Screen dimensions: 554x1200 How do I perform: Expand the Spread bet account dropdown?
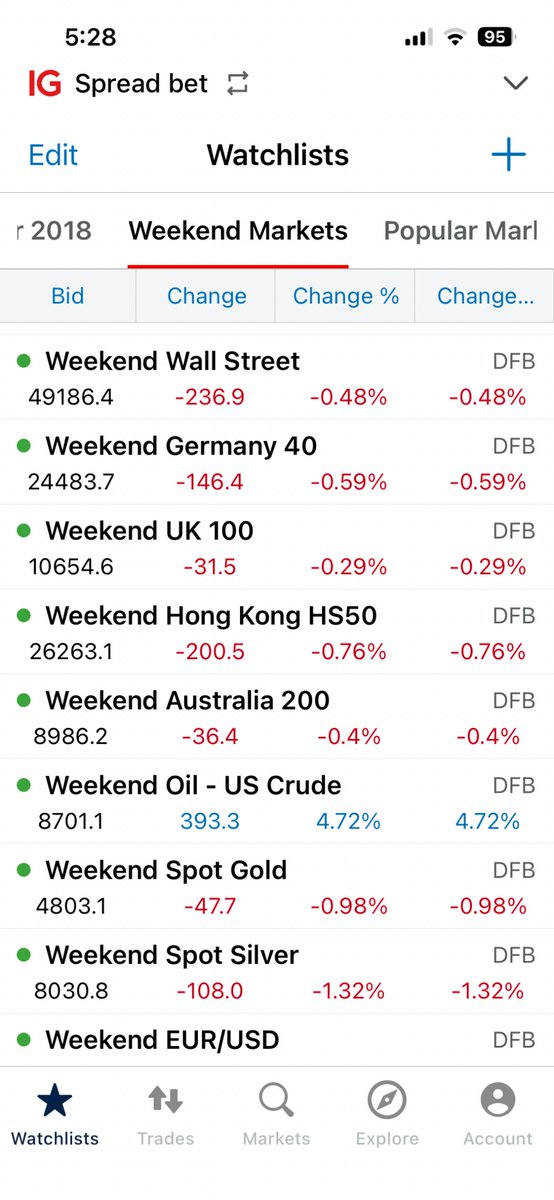pyautogui.click(x=516, y=84)
